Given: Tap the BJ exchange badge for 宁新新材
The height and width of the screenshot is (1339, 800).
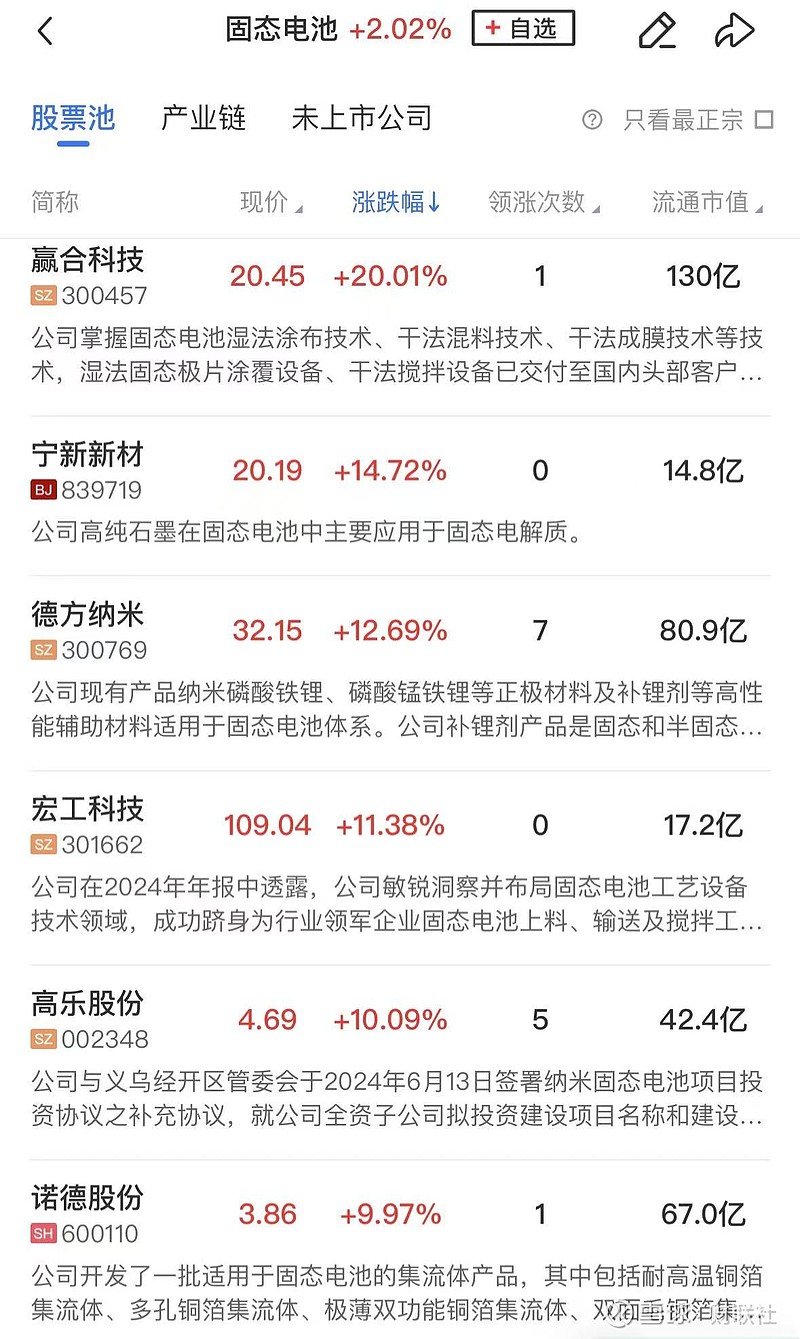Looking at the screenshot, I should tap(45, 490).
